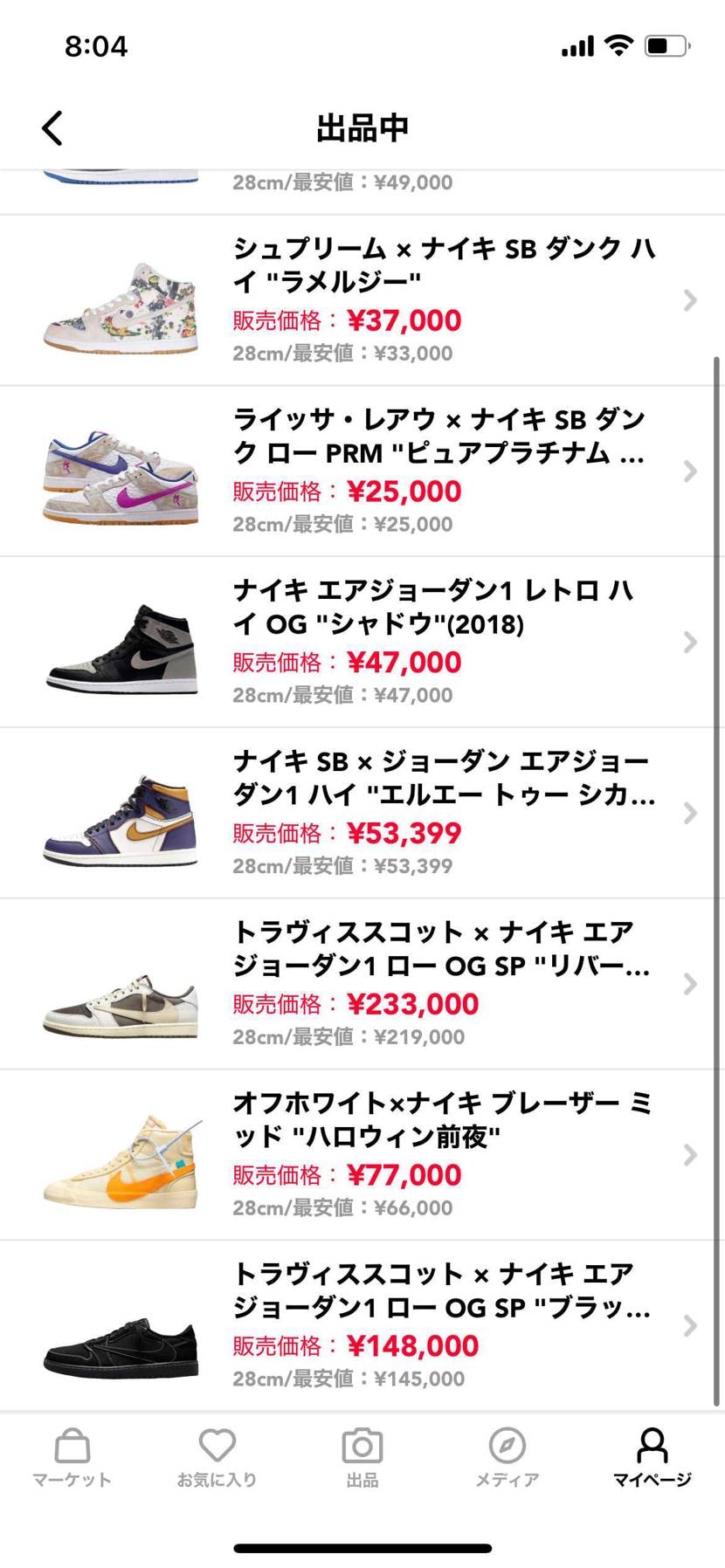
Task: Open the ライッサ・レアウ × ナイキ SB ダンク ロー listing
Action: point(362,471)
